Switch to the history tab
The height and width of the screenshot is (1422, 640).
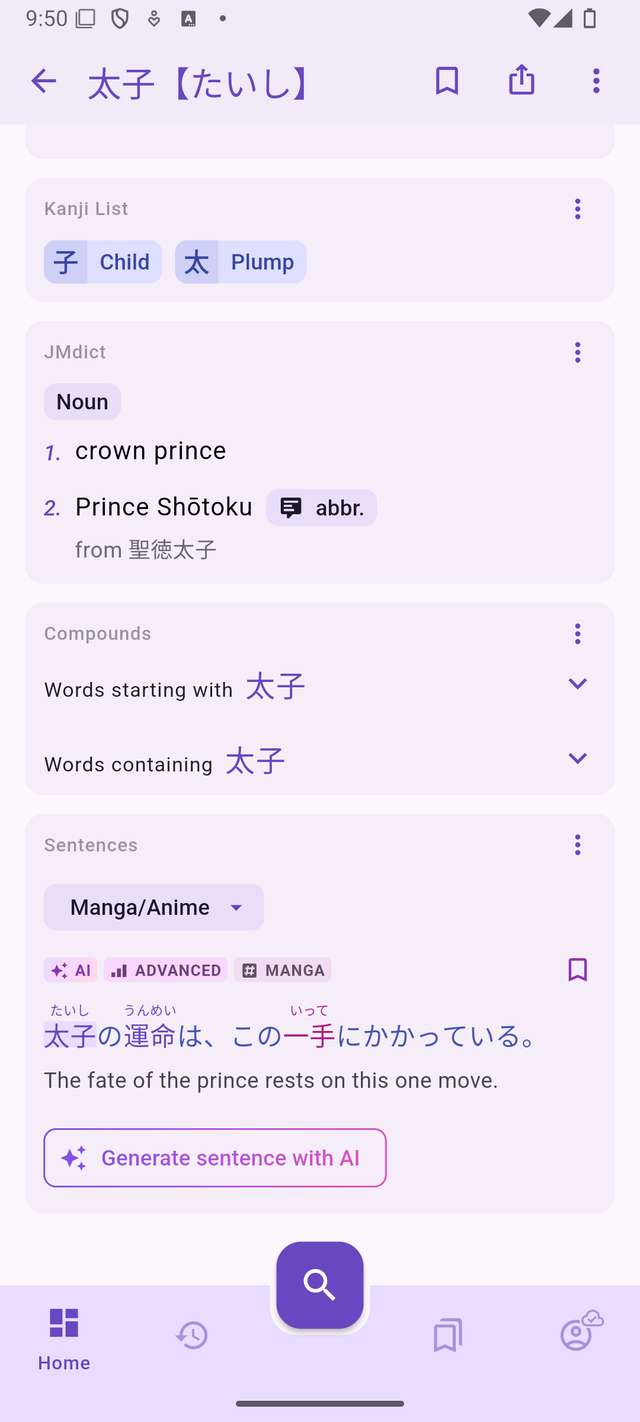[x=192, y=1335]
